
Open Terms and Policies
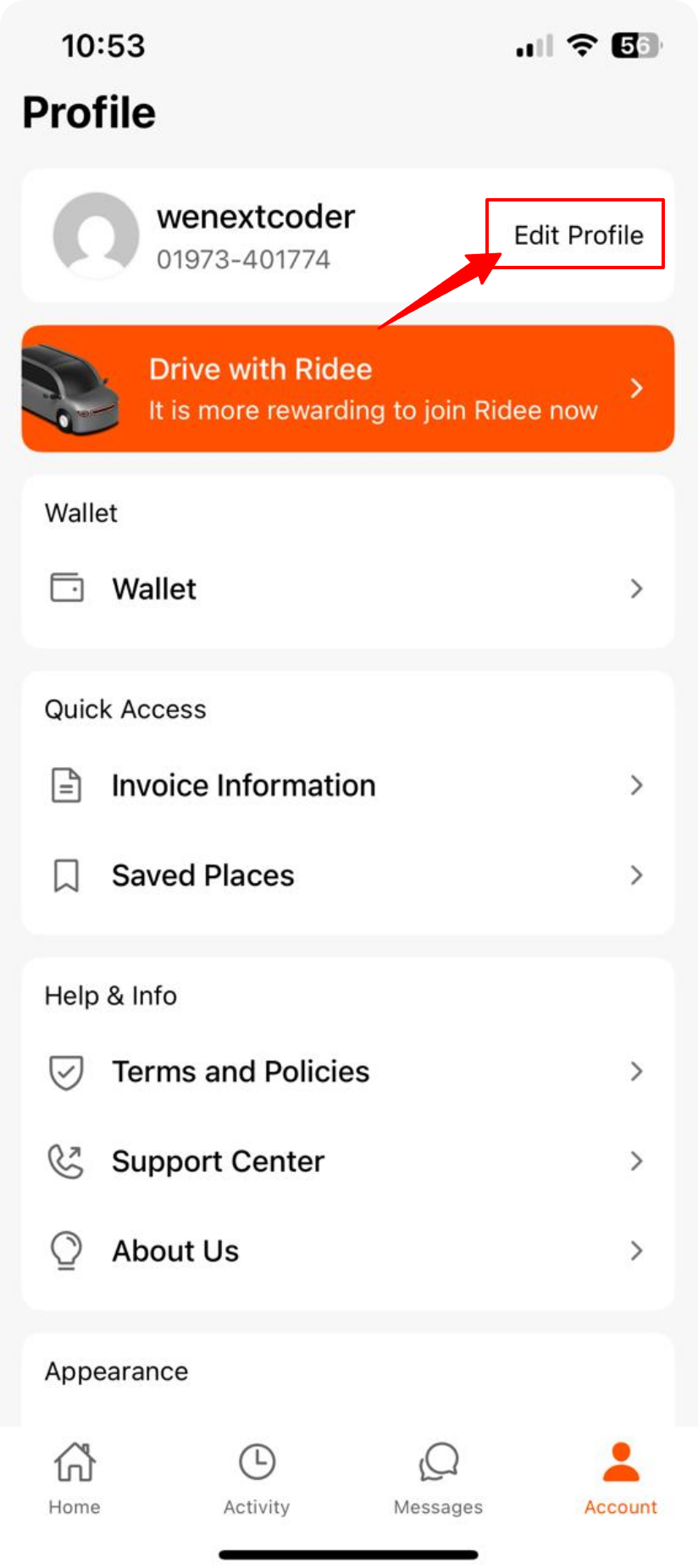pos(347,1072)
